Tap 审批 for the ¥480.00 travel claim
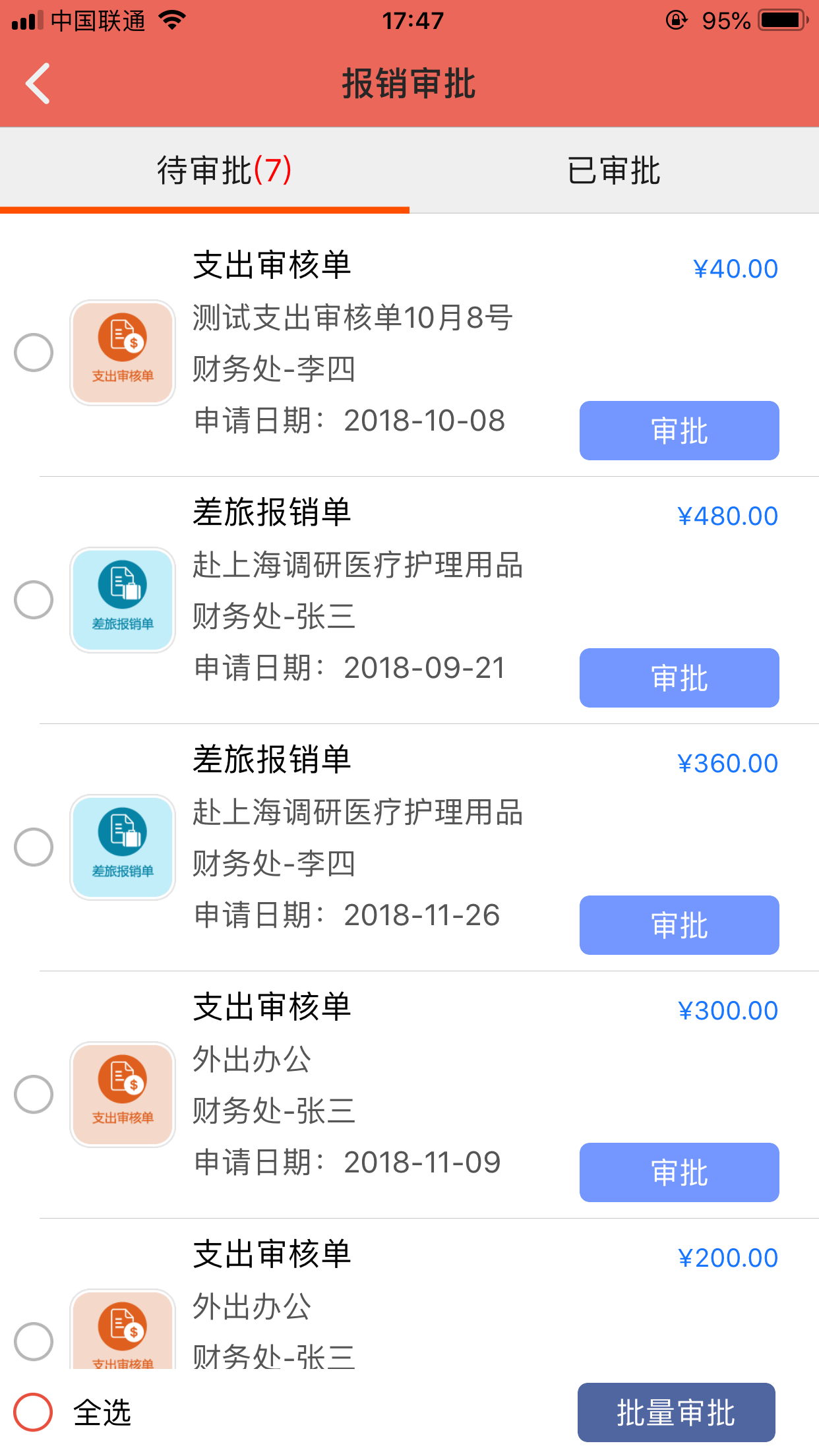This screenshot has width=819, height=1456. point(679,678)
